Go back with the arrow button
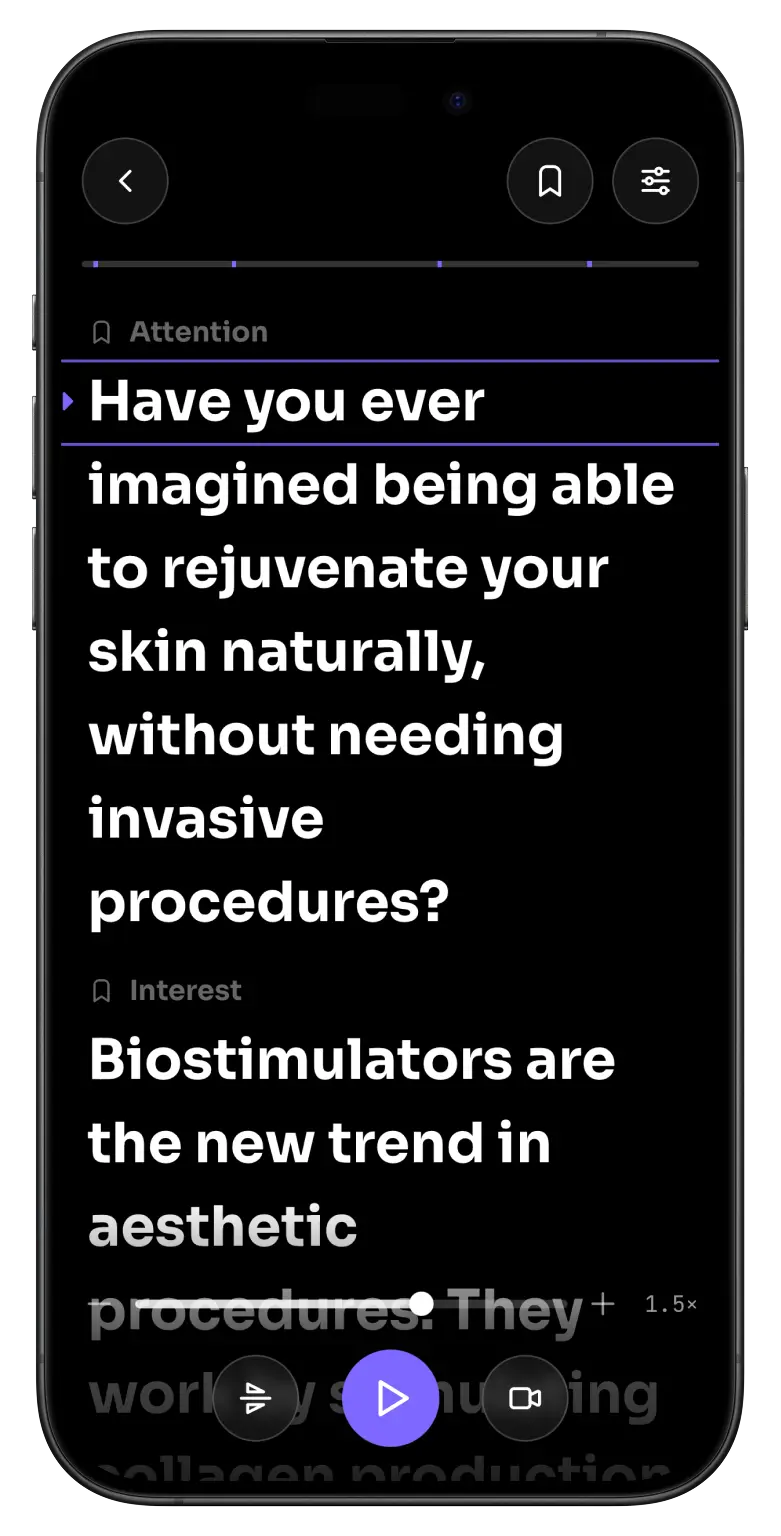Viewport: 781px width, 1536px height. point(125,181)
